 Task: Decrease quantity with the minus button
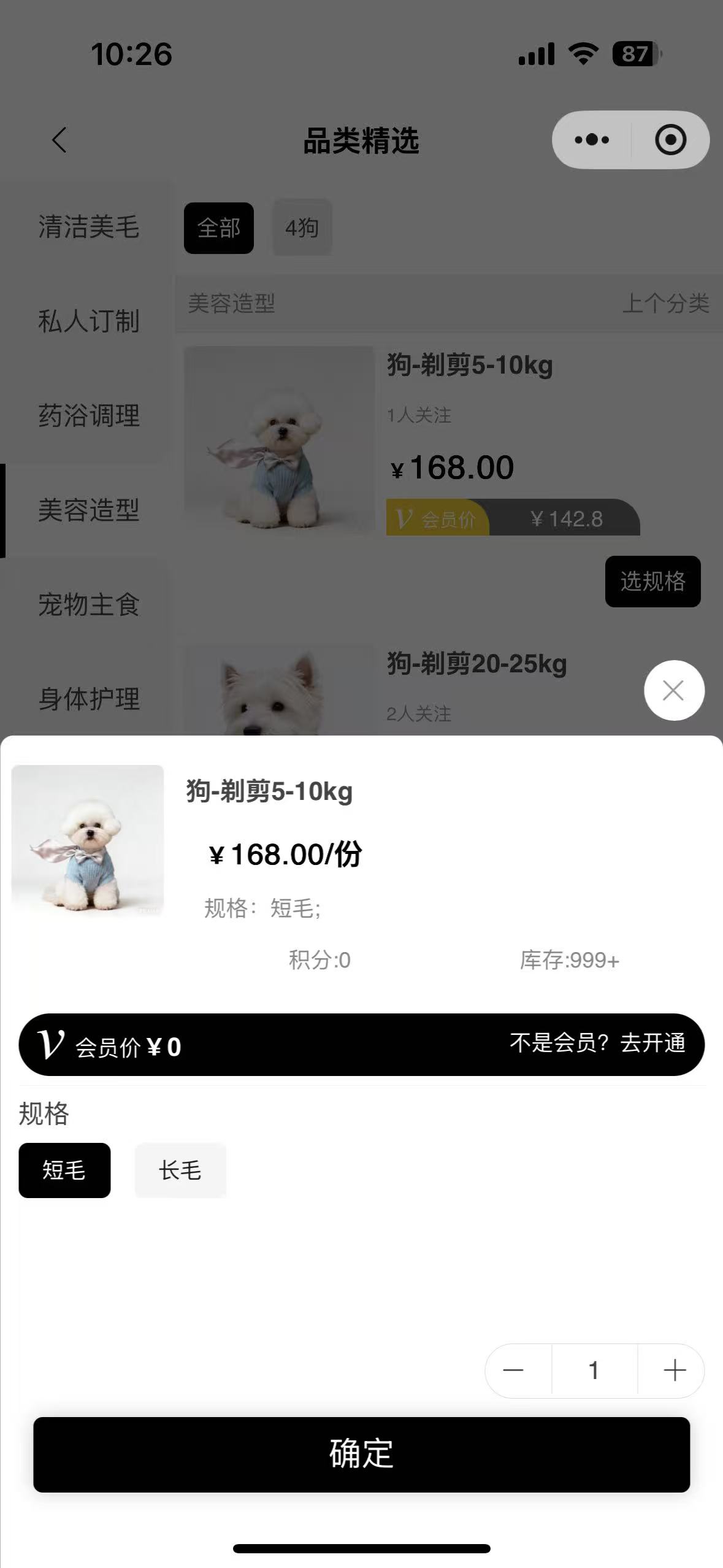pos(513,1370)
